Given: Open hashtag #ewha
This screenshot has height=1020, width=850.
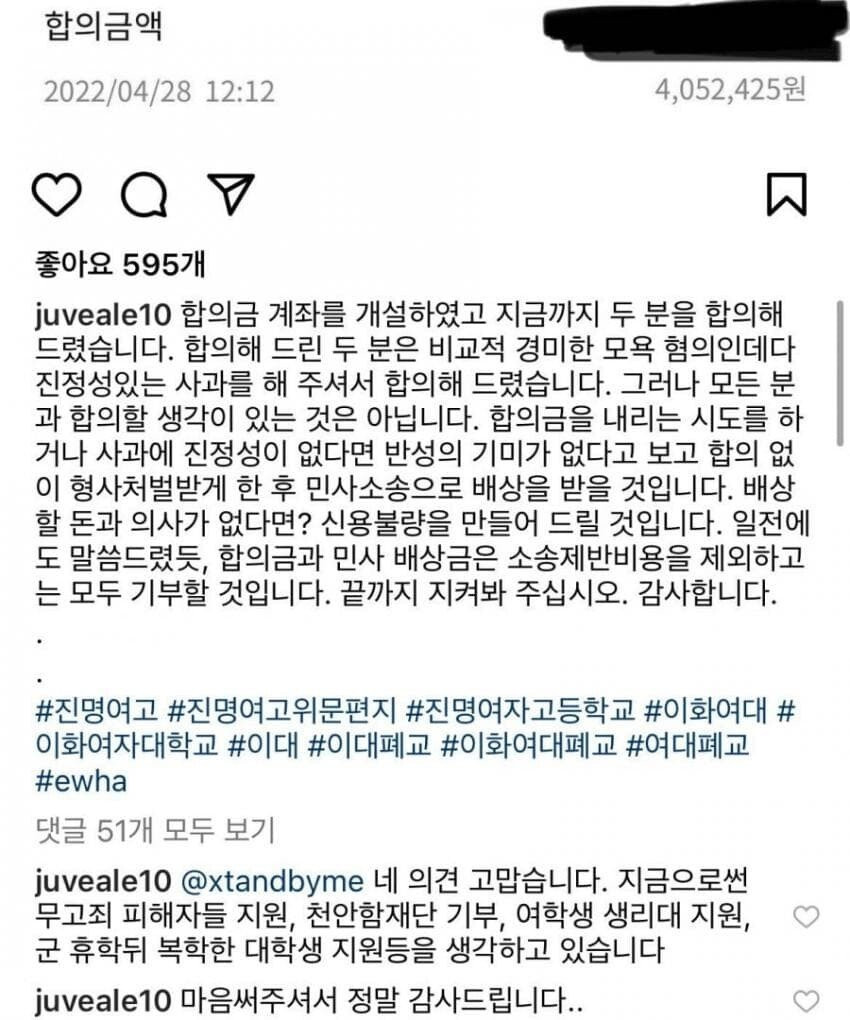Looking at the screenshot, I should (80, 780).
